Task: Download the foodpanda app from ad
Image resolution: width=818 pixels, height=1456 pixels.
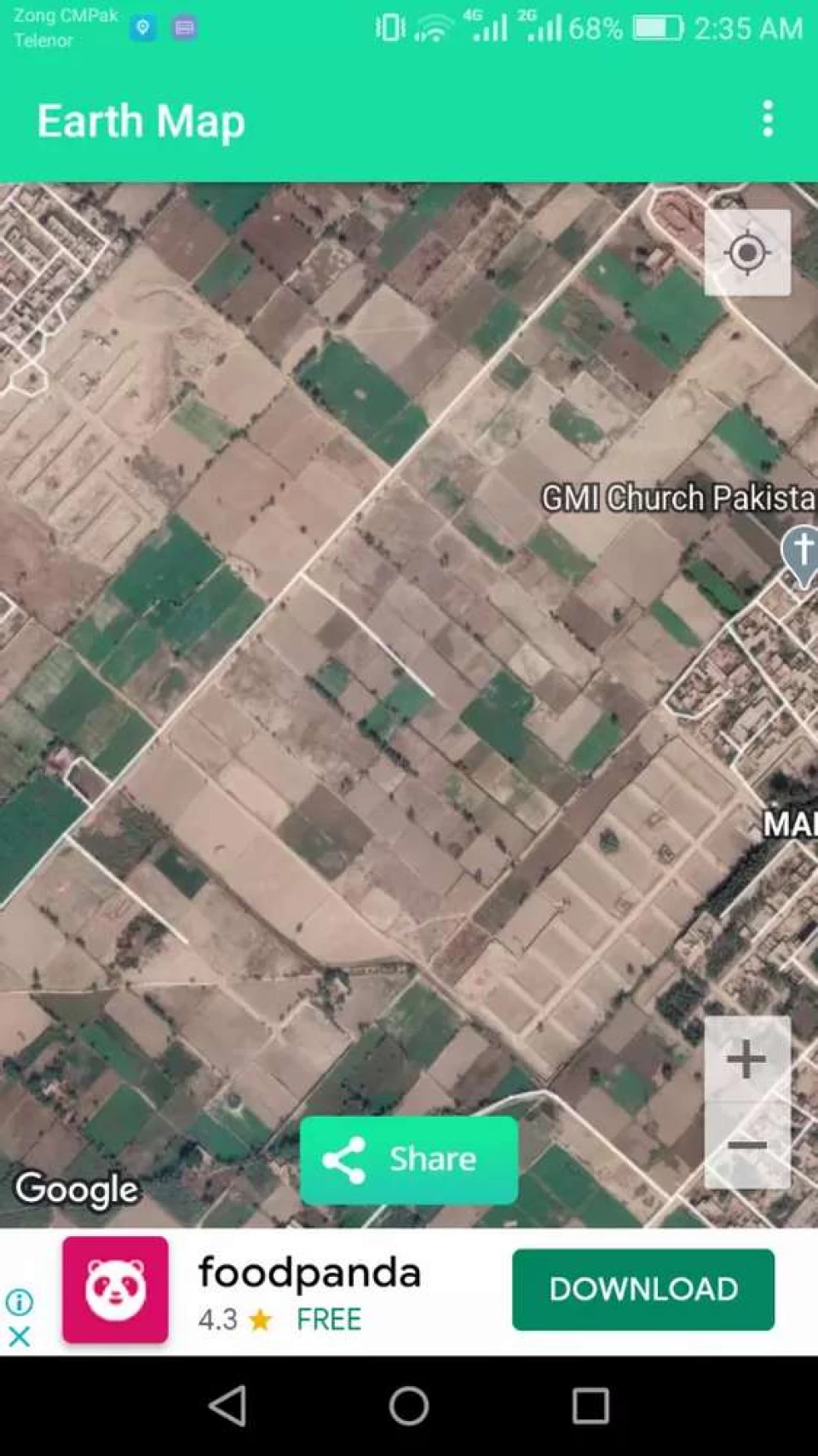Action: click(643, 1289)
